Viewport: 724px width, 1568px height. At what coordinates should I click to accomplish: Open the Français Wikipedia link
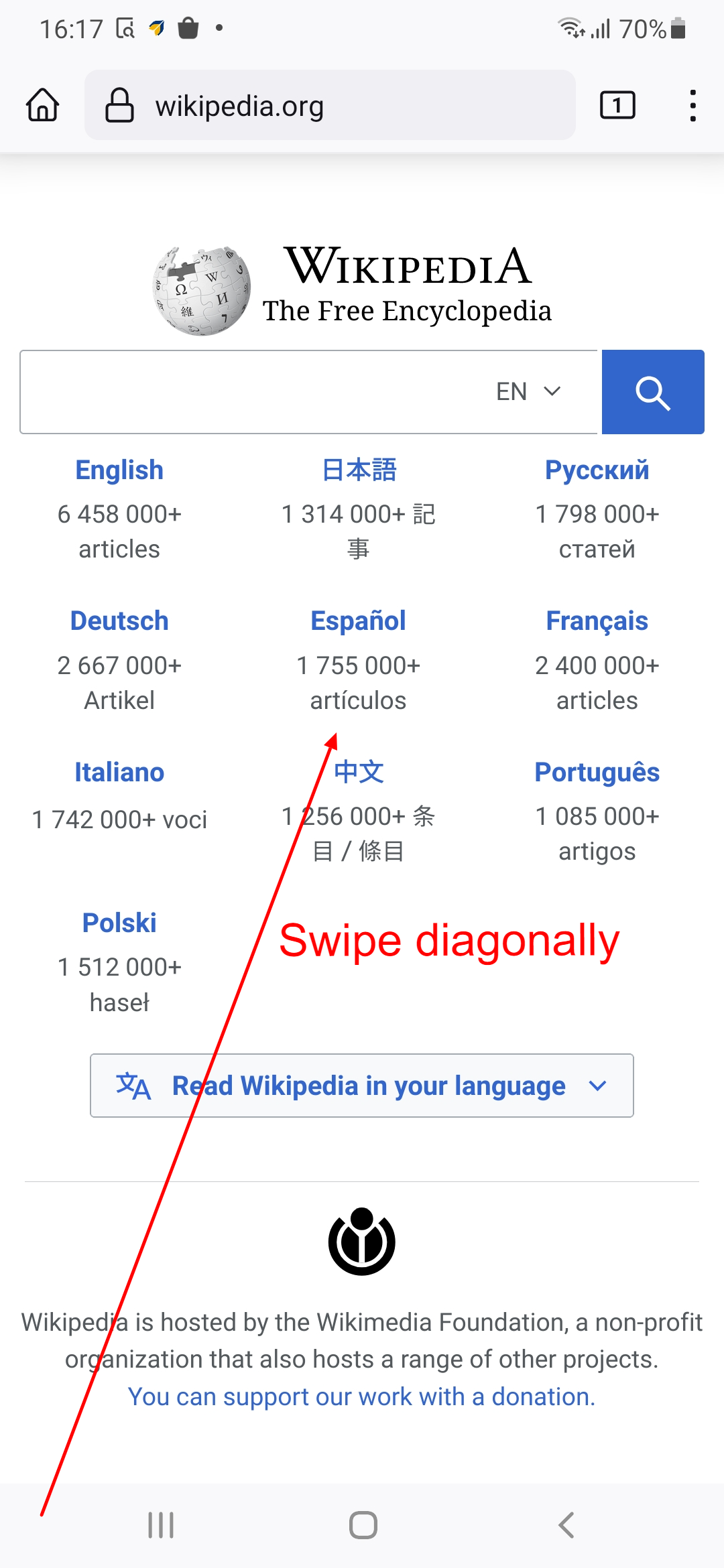point(597,621)
